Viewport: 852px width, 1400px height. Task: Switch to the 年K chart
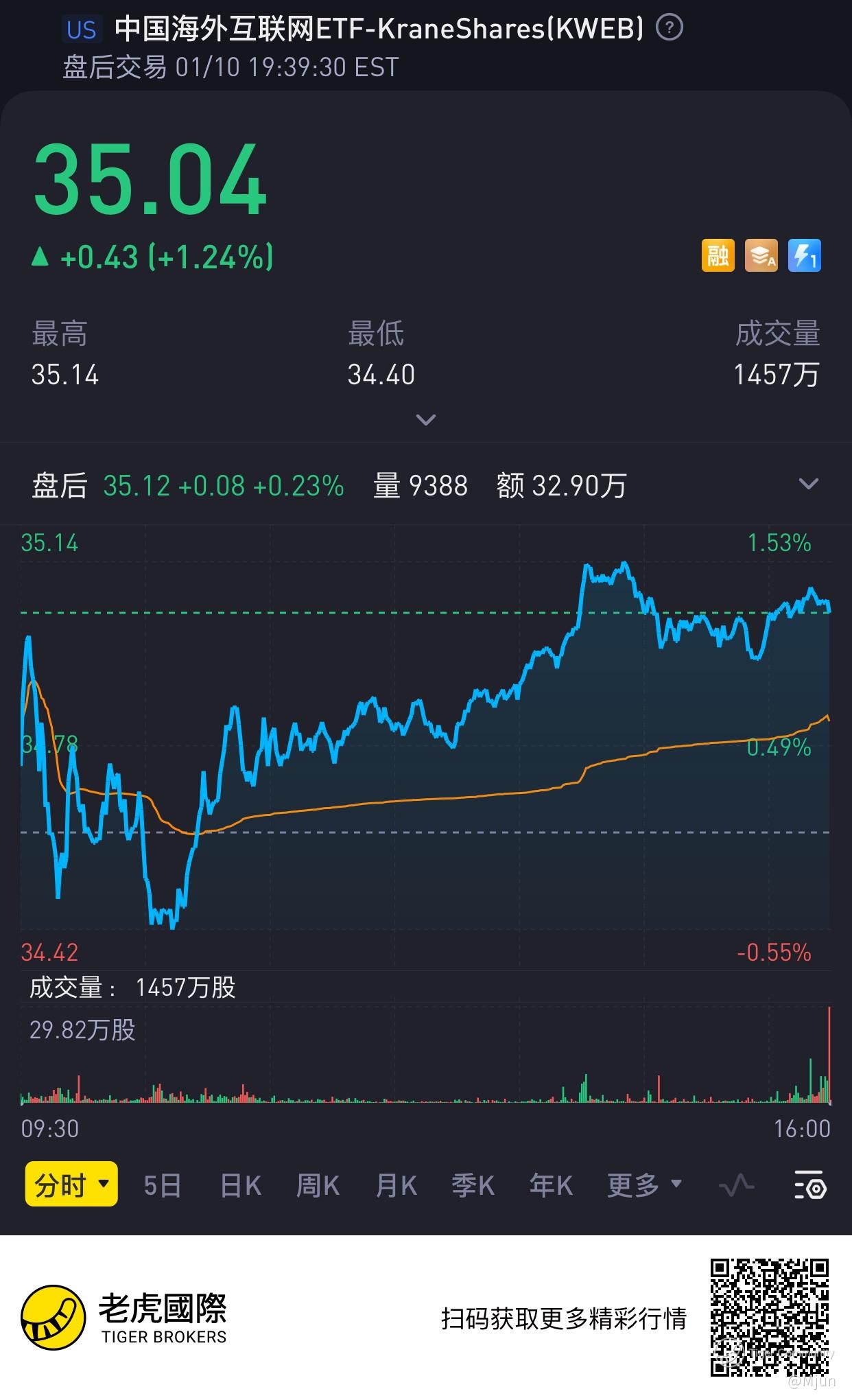(551, 1185)
